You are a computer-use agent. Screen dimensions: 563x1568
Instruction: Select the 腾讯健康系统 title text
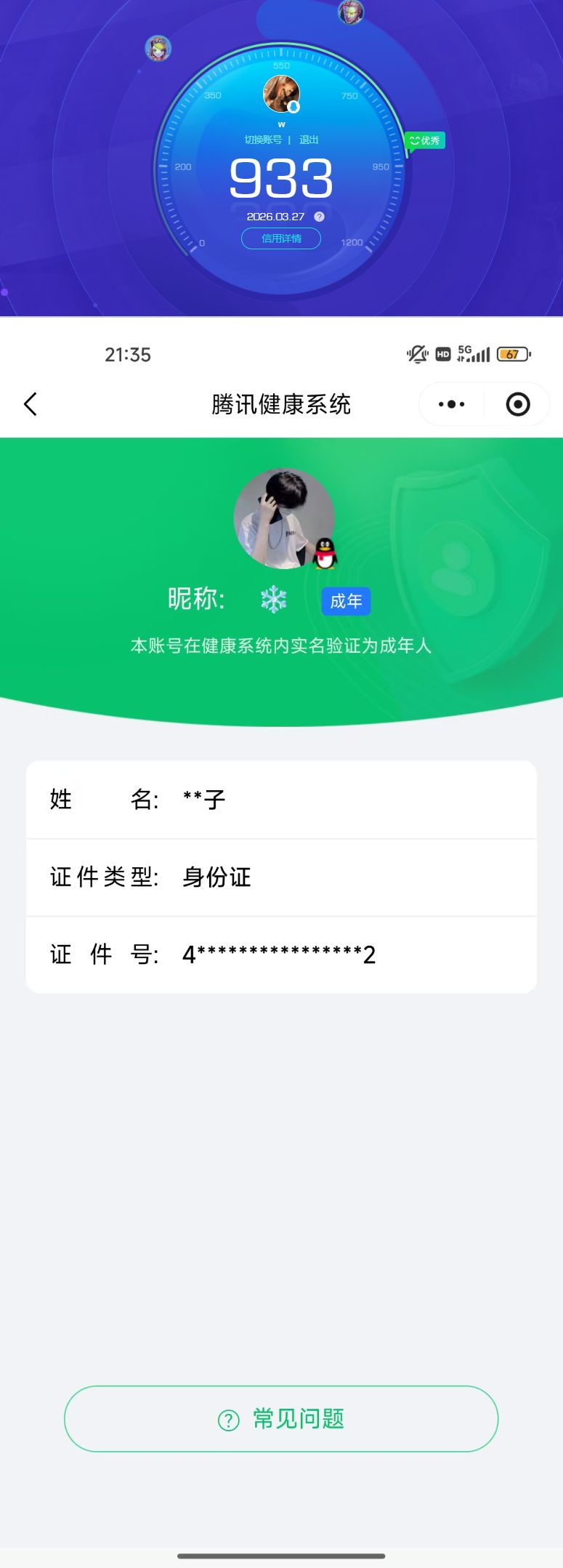tap(281, 403)
